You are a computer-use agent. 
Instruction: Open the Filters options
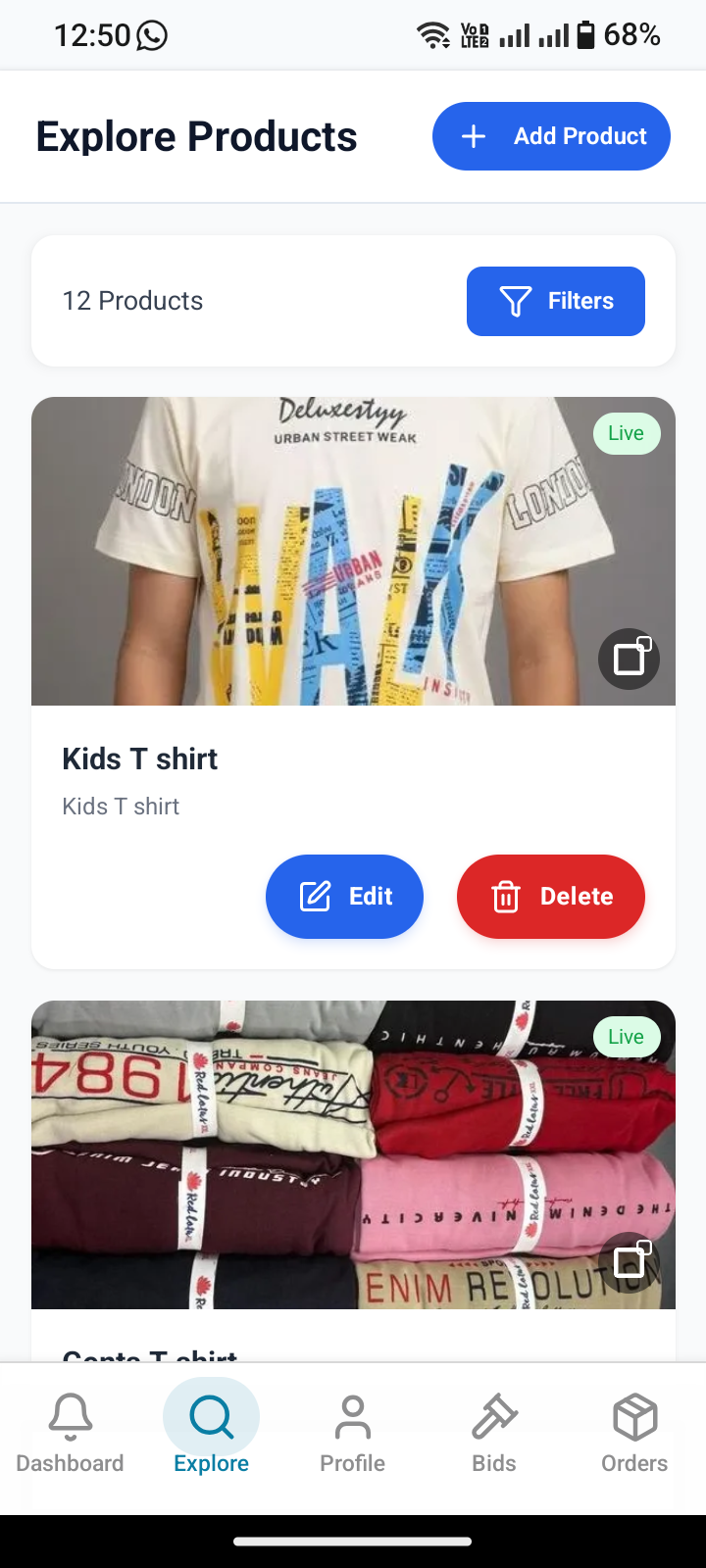tap(555, 301)
